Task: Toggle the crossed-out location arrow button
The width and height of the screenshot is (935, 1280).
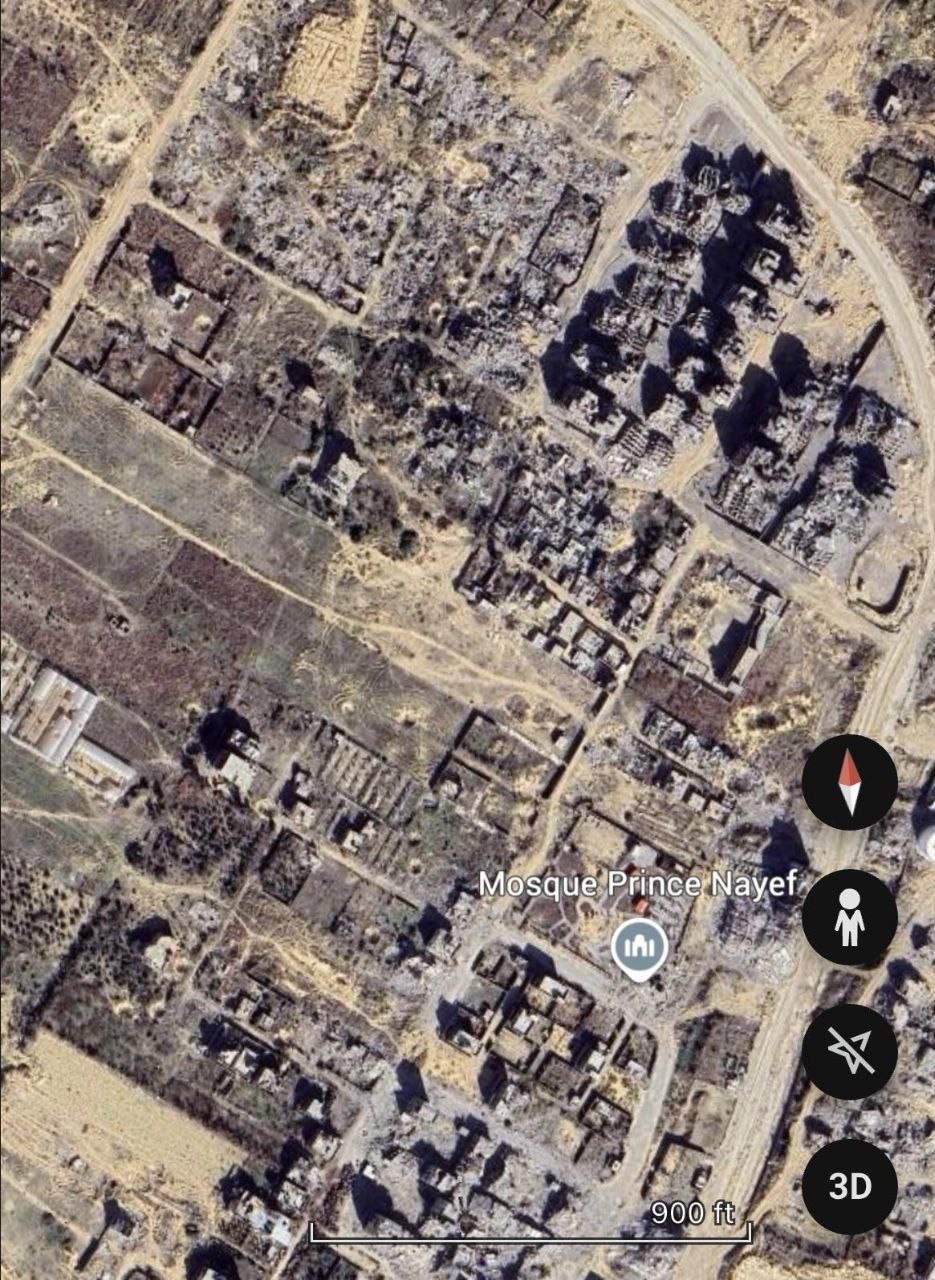Action: click(x=849, y=1052)
